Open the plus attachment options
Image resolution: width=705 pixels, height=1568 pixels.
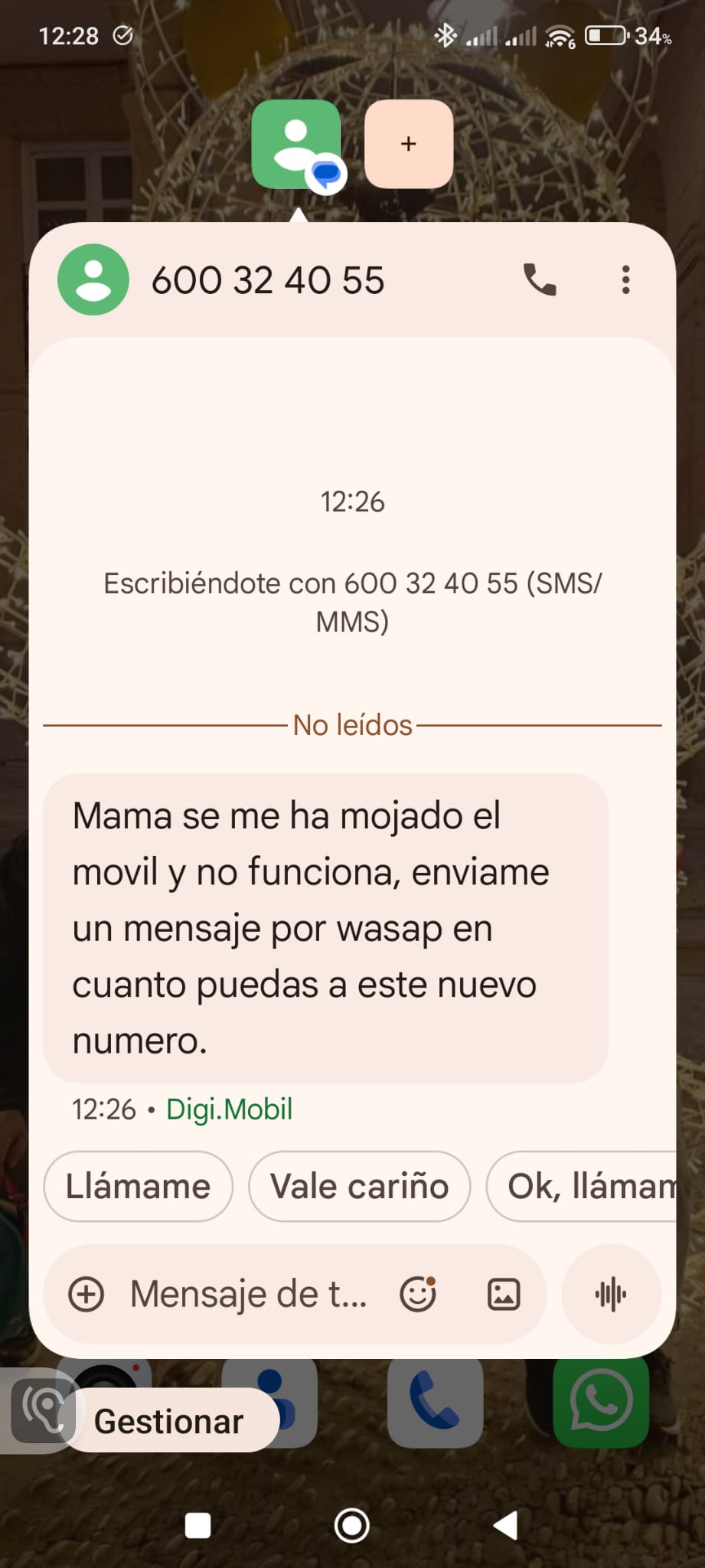86,1295
